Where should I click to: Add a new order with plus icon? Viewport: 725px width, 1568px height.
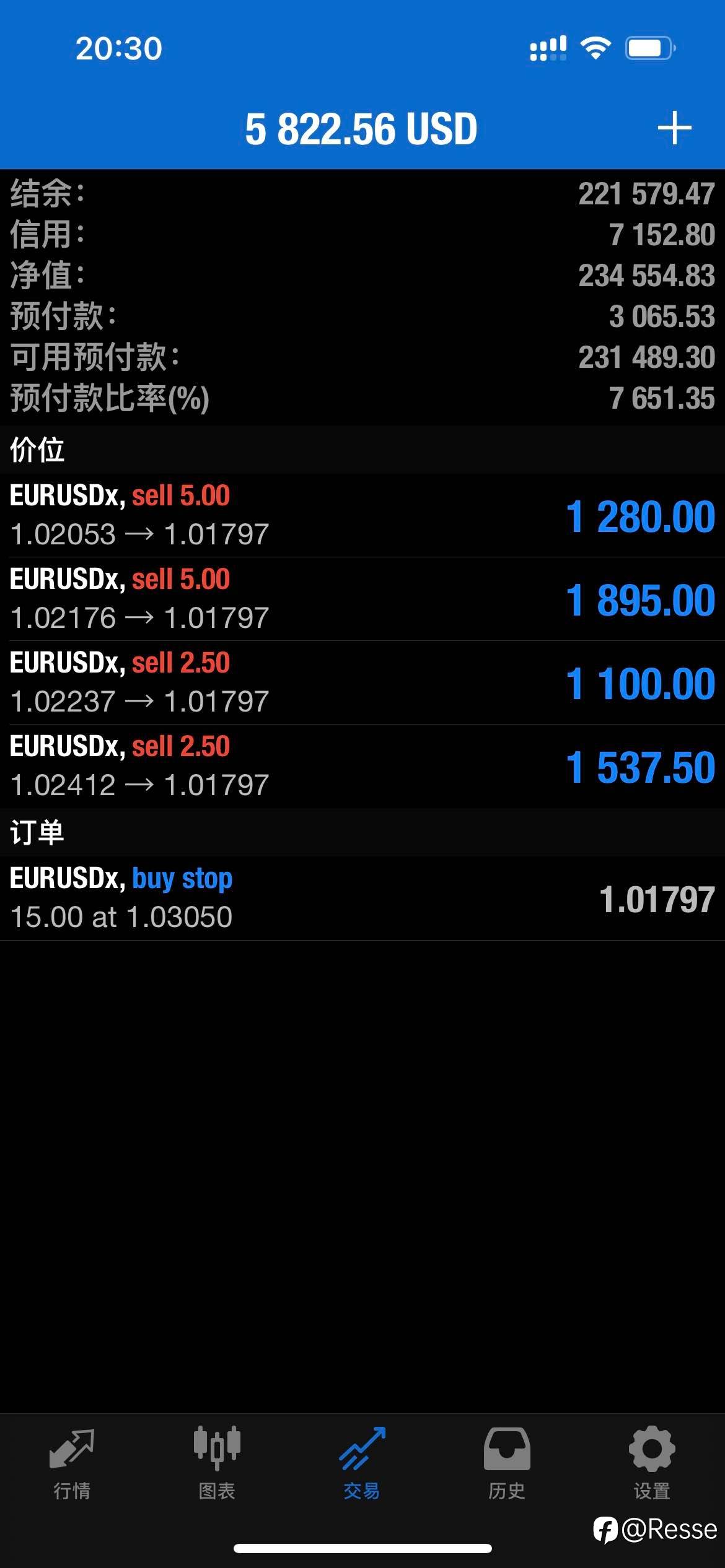[674, 128]
